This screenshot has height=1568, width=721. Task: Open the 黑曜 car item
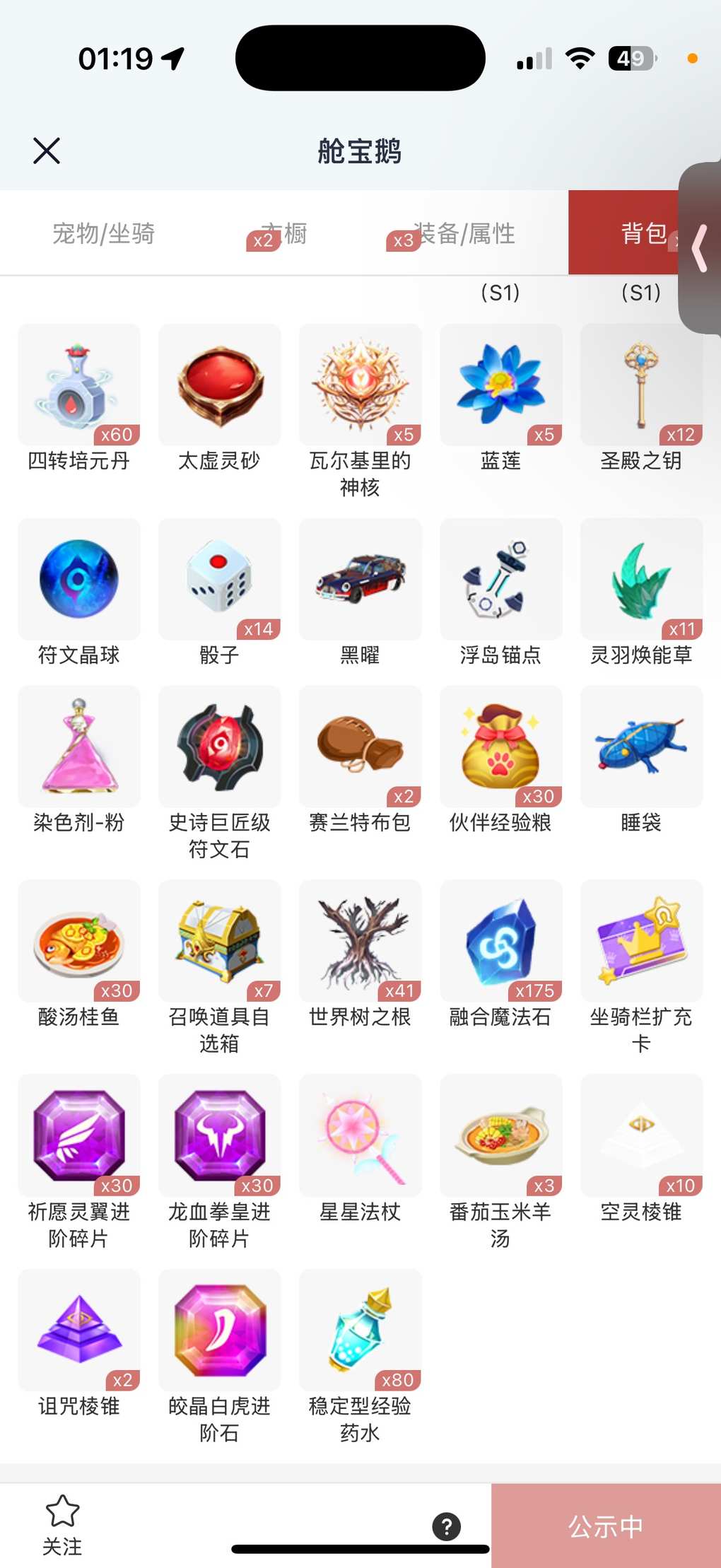(x=360, y=580)
